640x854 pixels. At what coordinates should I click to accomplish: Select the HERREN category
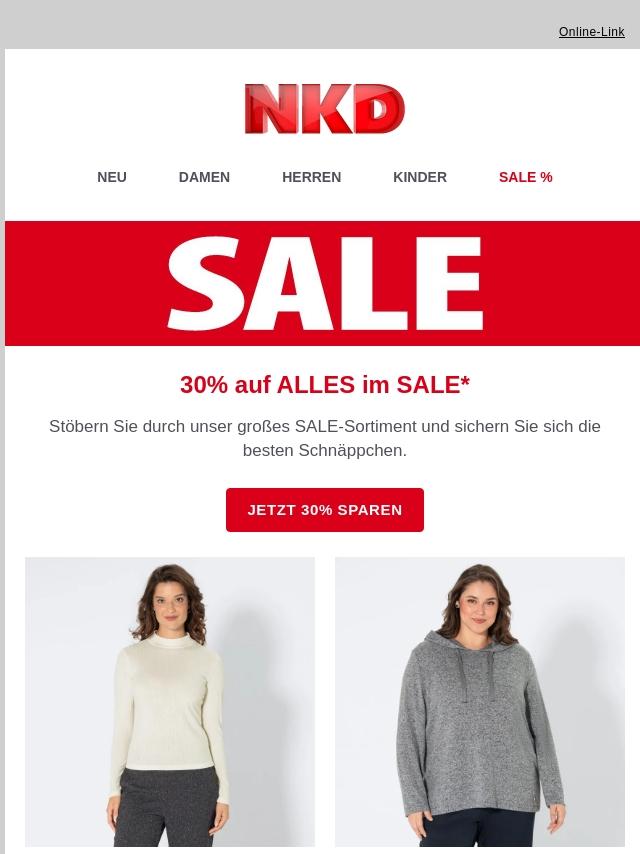(311, 177)
